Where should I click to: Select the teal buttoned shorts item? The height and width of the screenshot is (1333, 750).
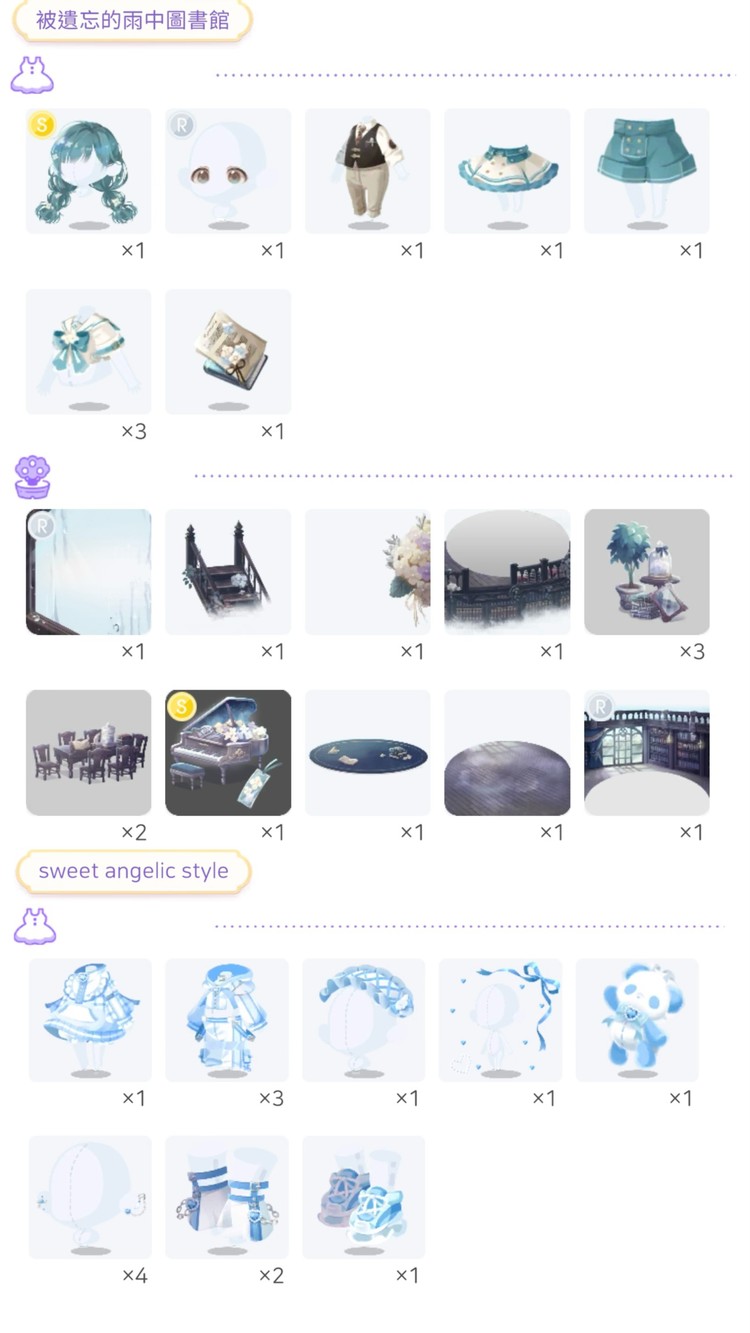(646, 171)
